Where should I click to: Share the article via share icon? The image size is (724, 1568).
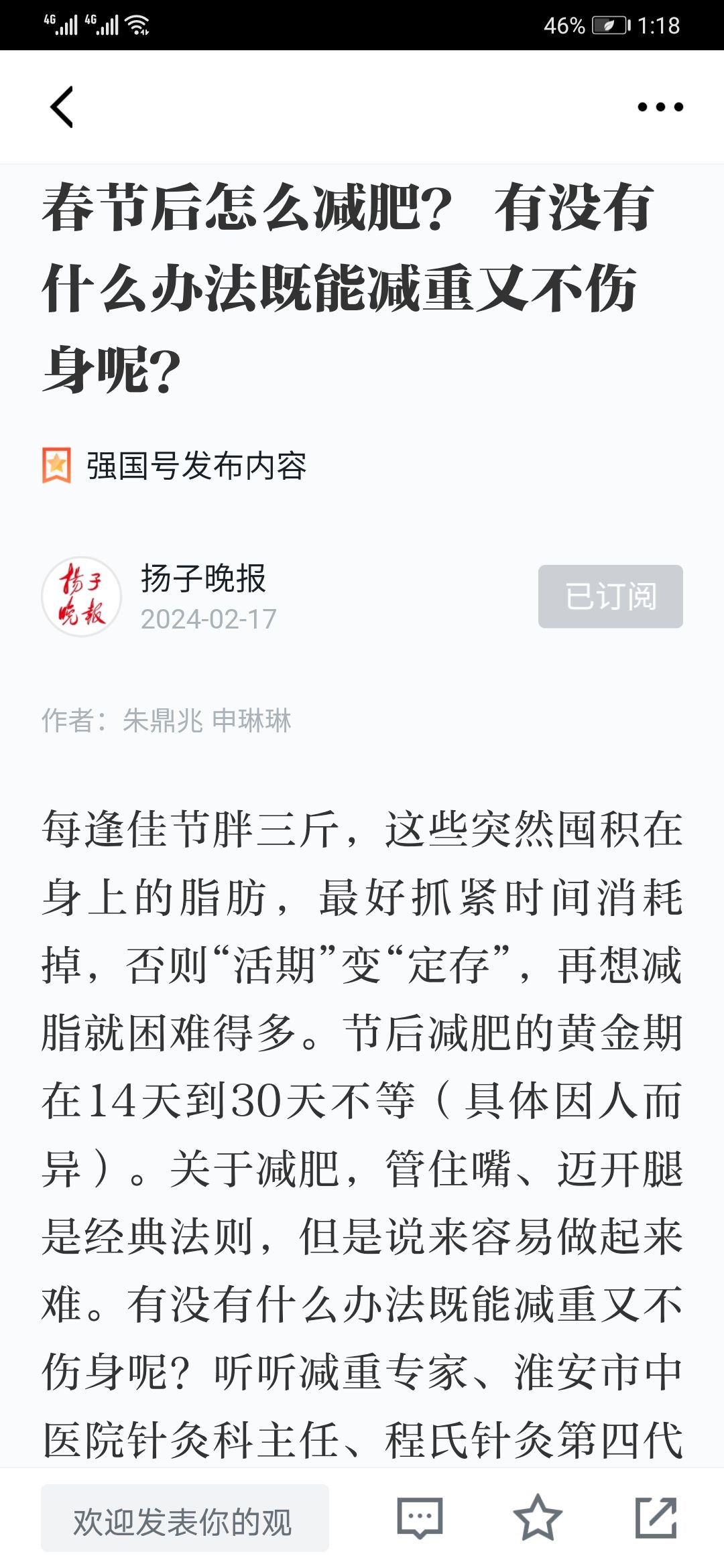pos(656,1518)
